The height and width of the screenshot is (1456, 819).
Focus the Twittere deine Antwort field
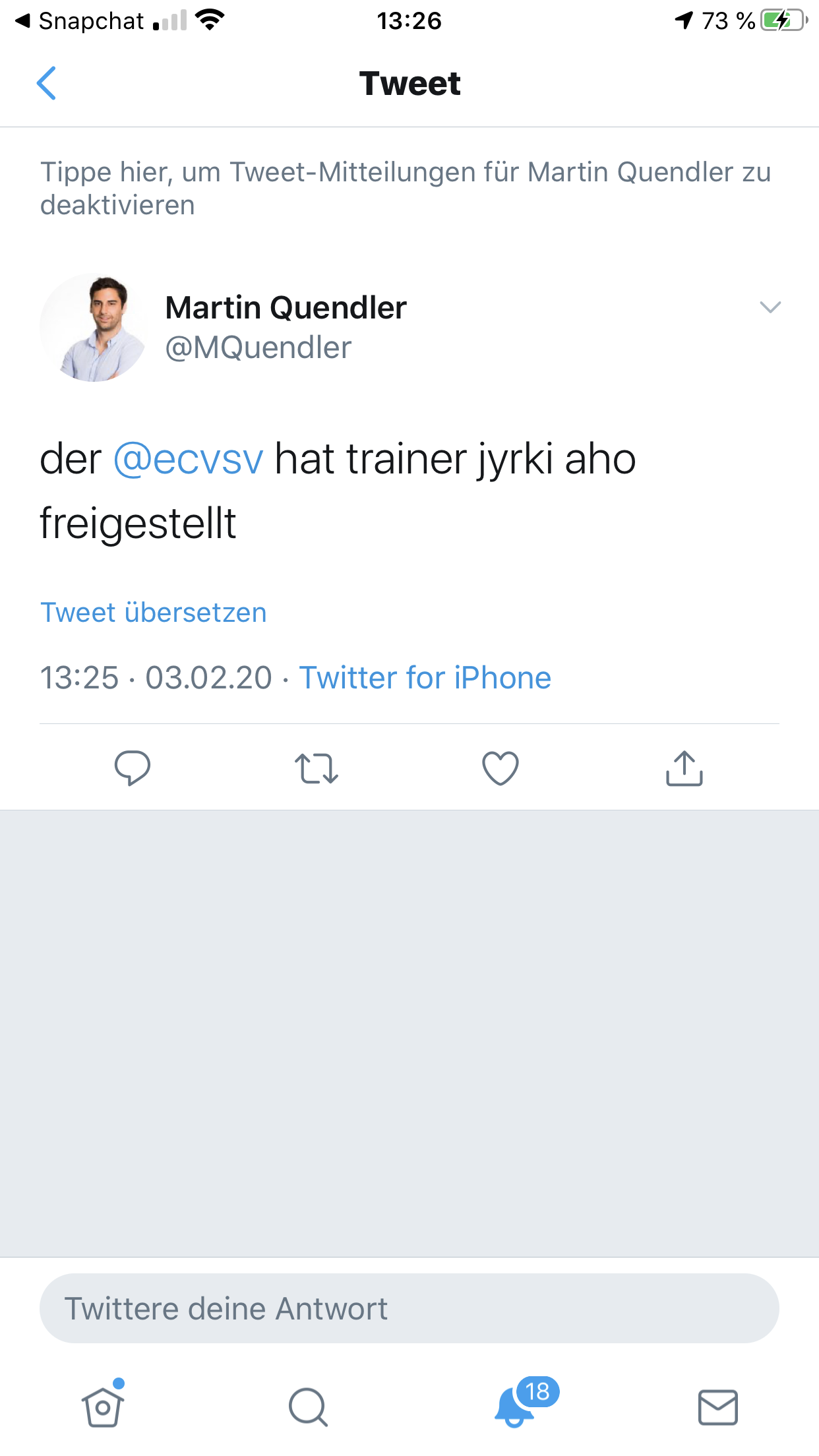tap(409, 1309)
